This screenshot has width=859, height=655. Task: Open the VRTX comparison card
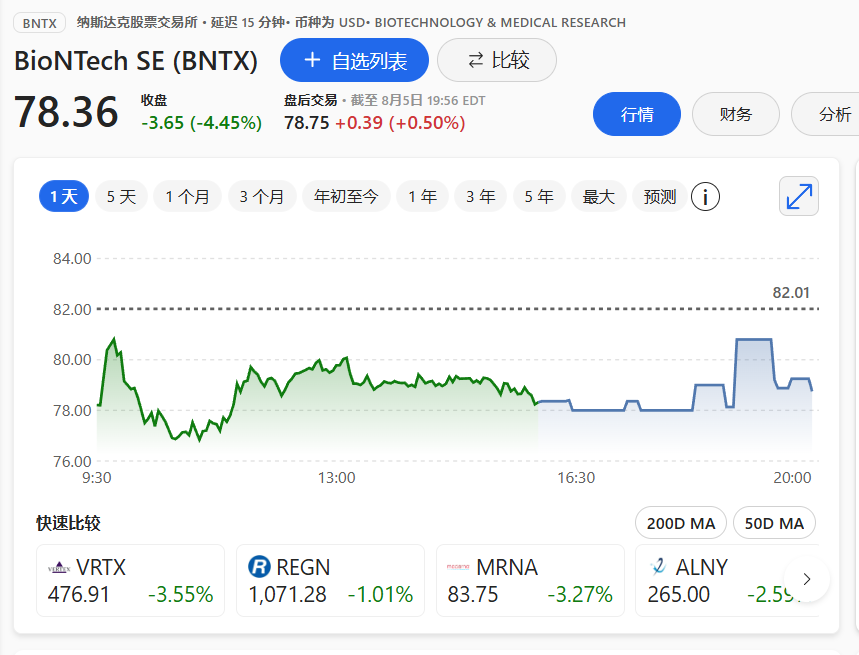[x=131, y=580]
